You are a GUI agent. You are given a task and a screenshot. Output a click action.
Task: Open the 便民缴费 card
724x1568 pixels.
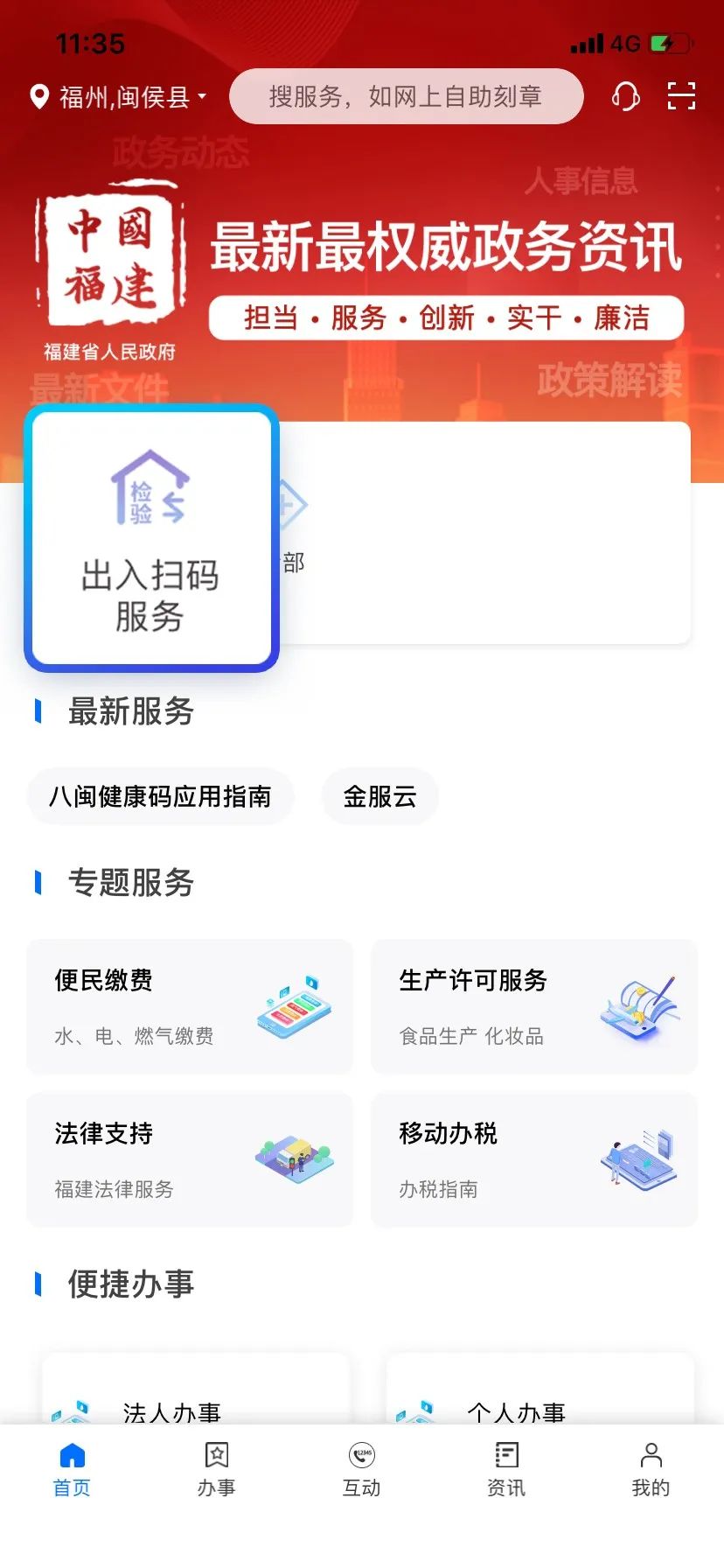pyautogui.click(x=190, y=1006)
